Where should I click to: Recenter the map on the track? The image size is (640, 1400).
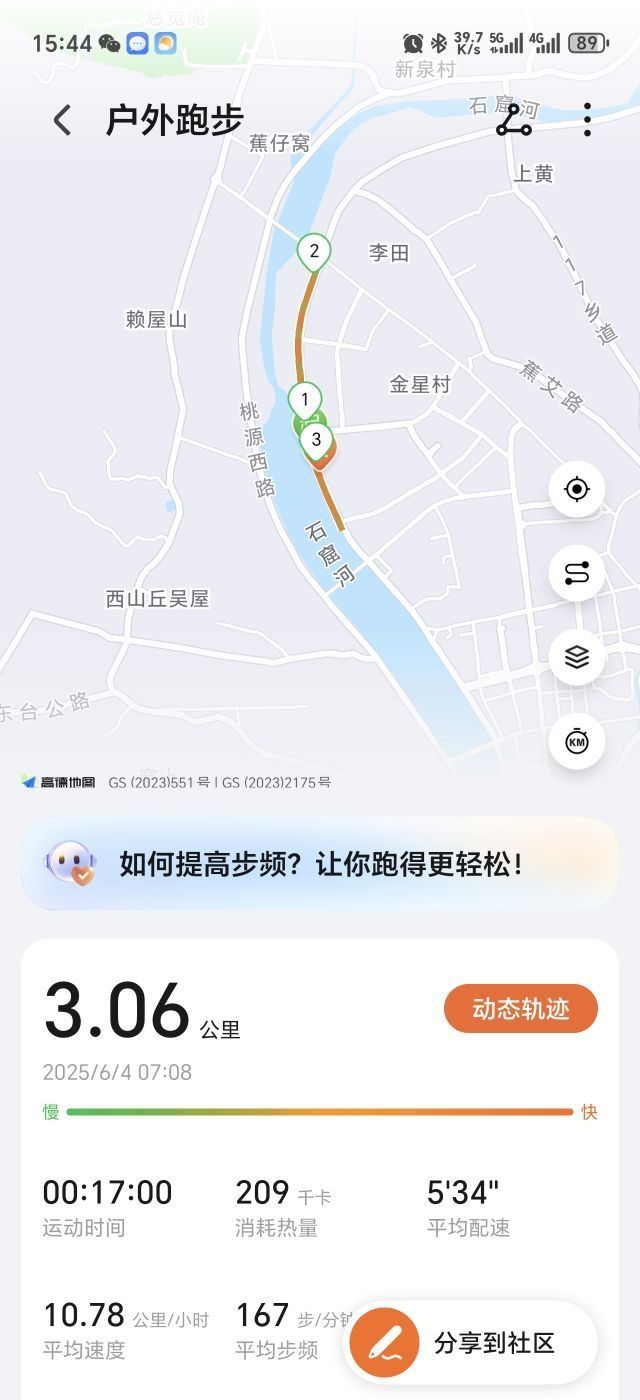[x=576, y=489]
